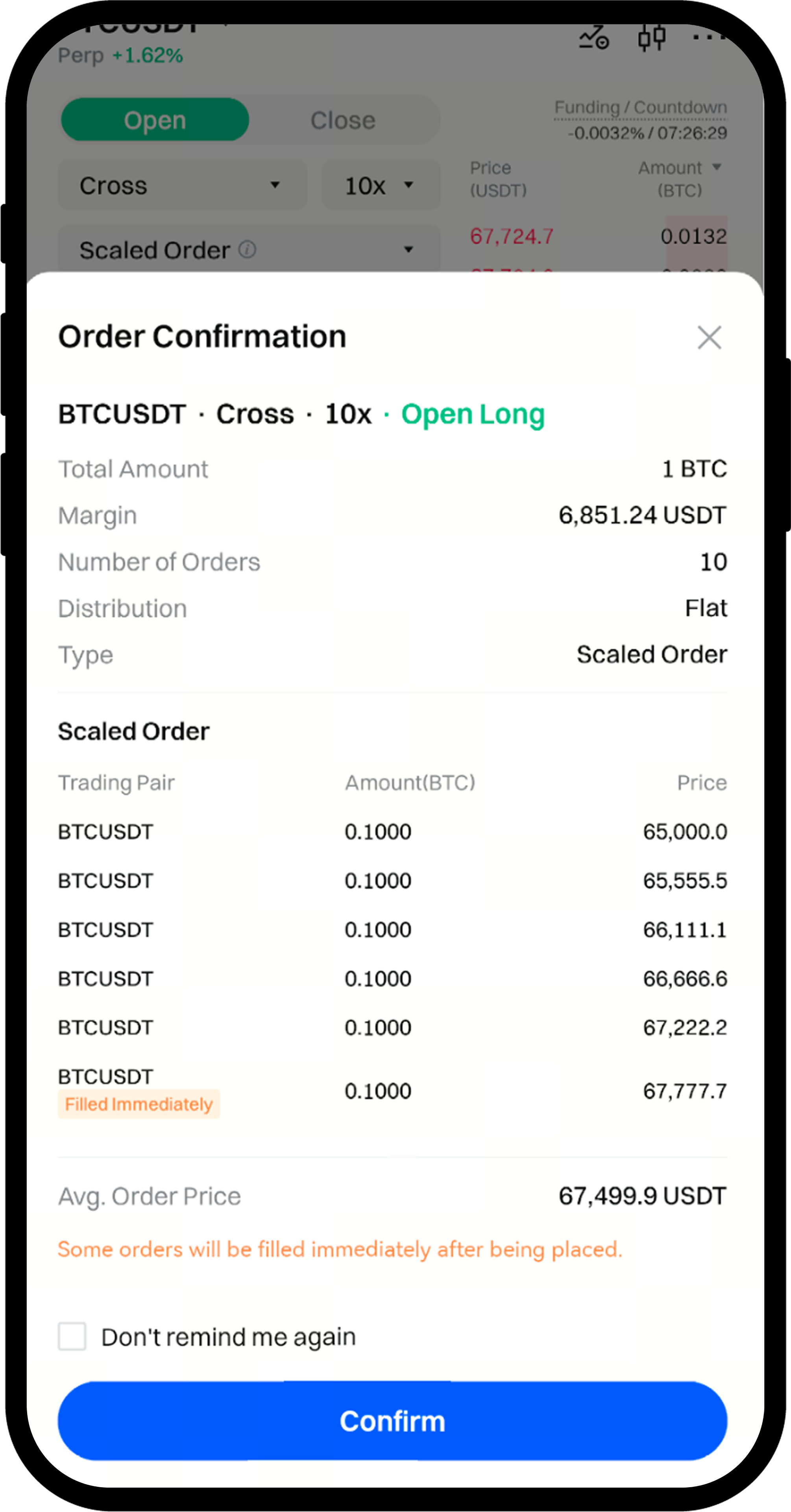Check the "Don't remind me again" box
The width and height of the screenshot is (791, 1512).
72,1336
